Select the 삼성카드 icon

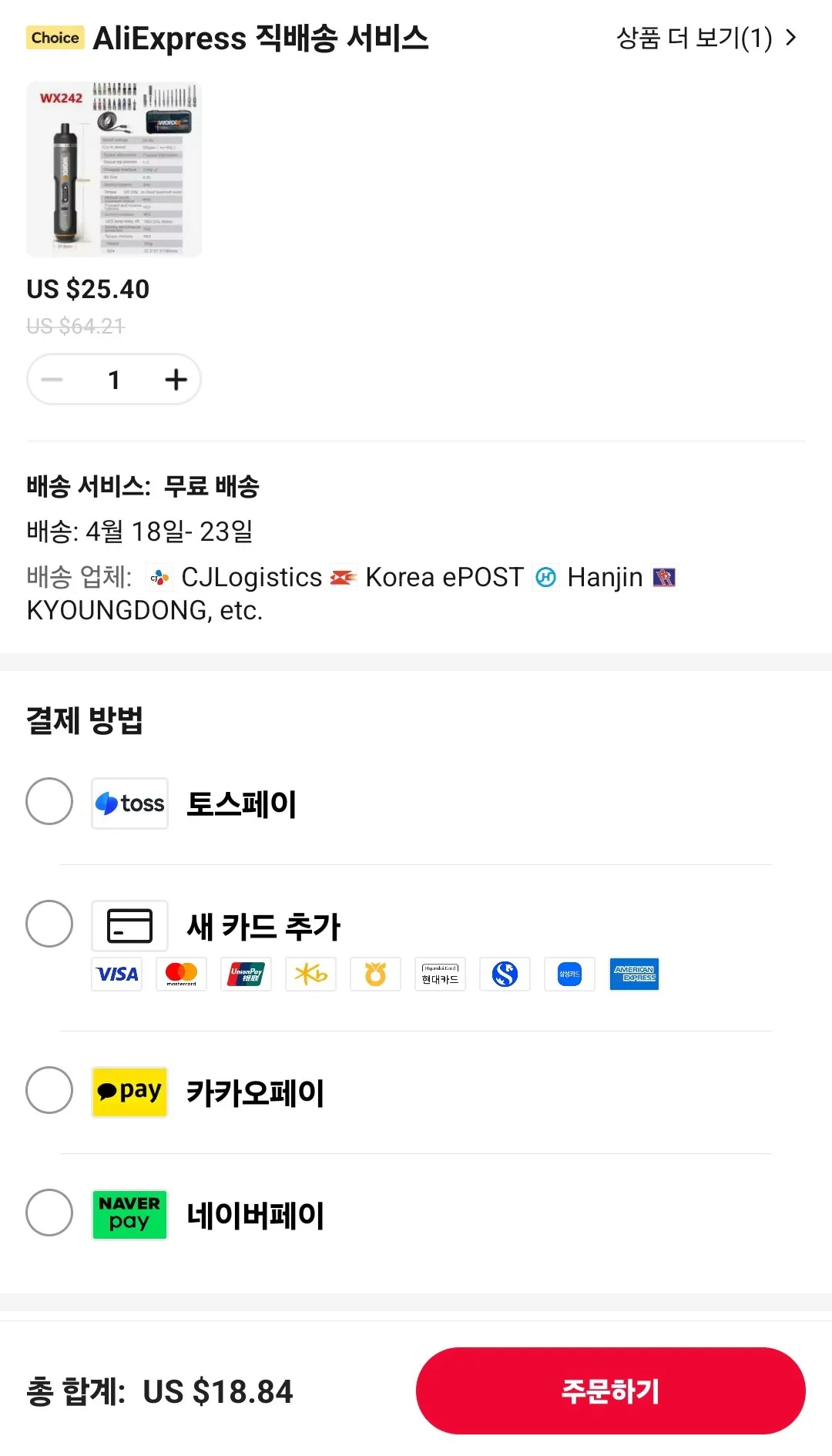[x=569, y=974]
